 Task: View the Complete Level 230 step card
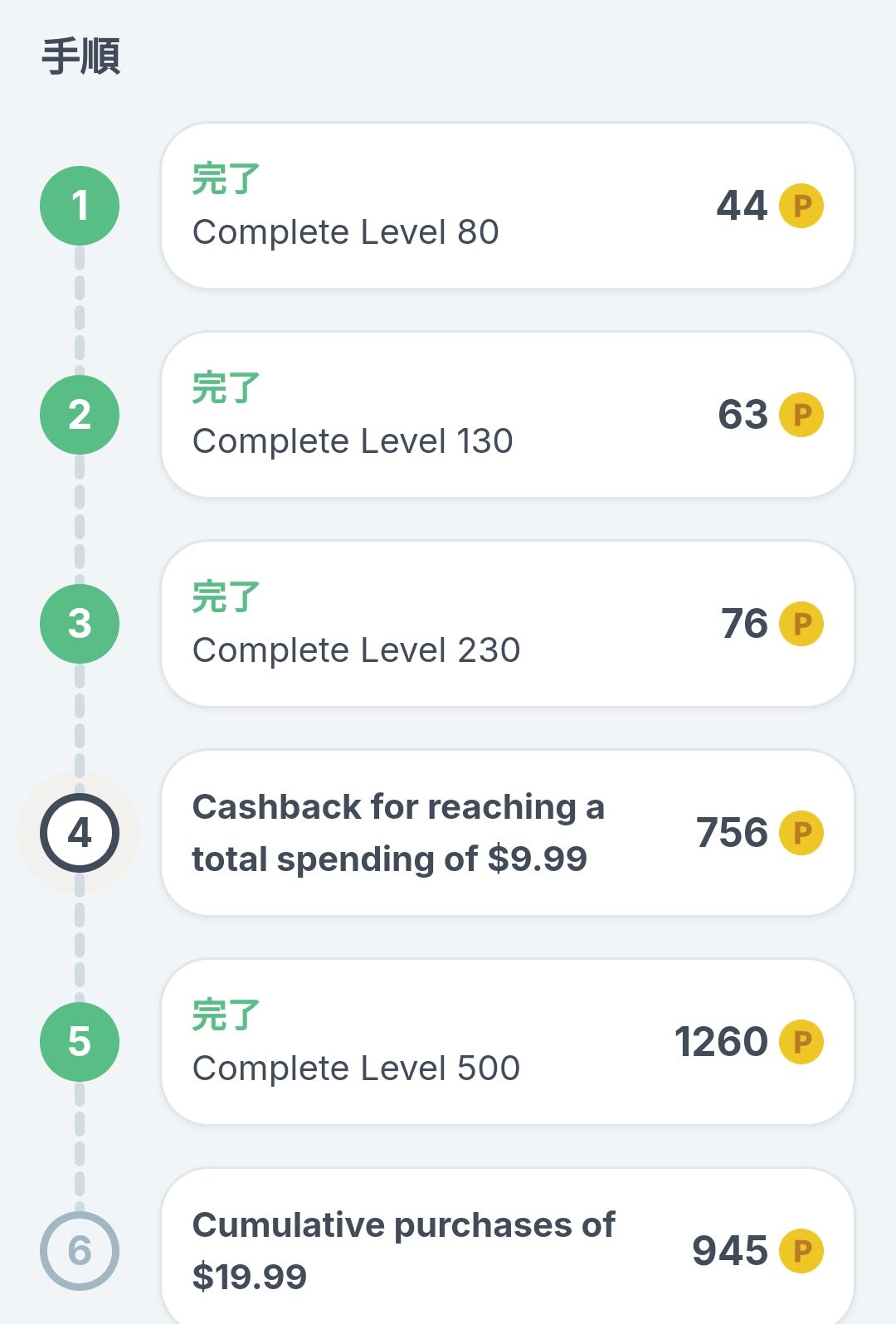[506, 624]
